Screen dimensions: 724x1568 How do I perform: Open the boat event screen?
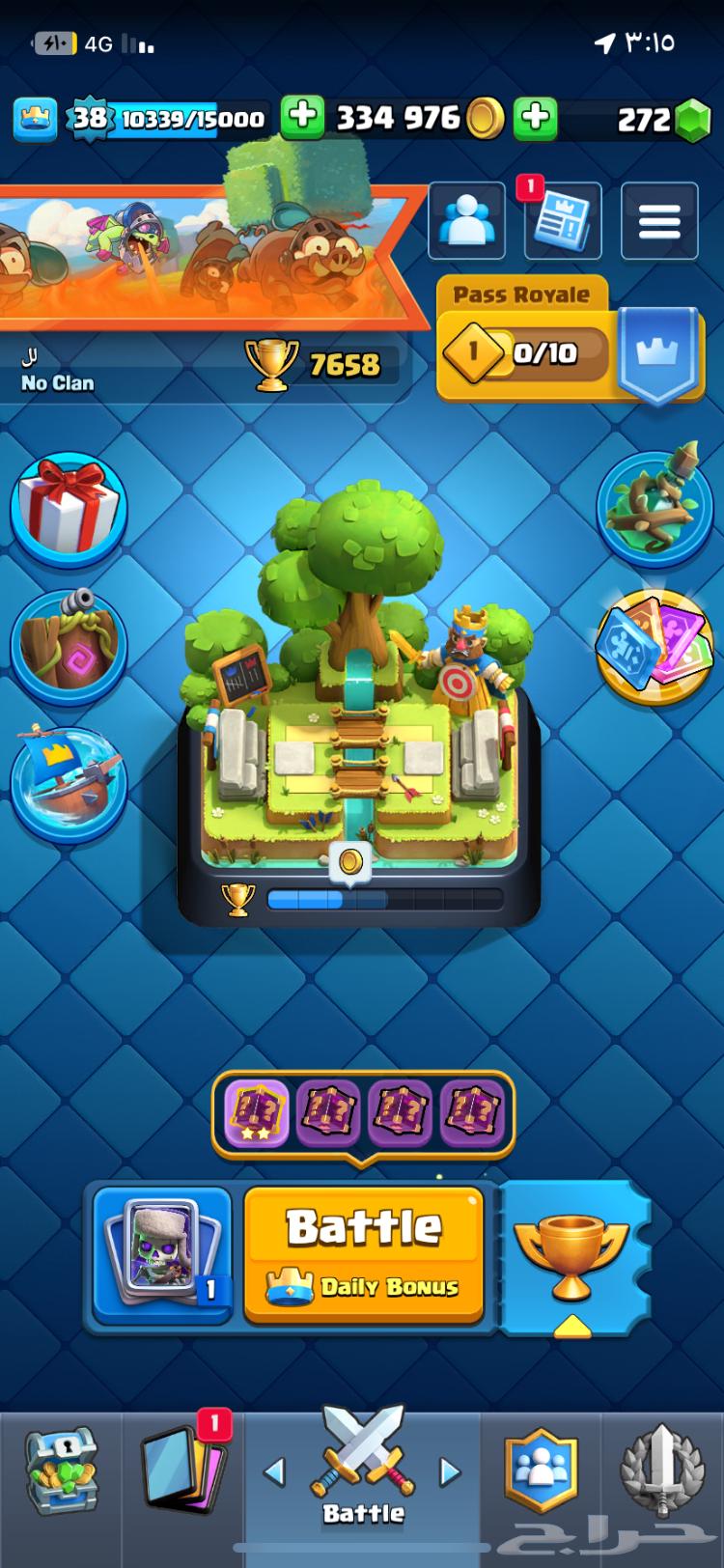pyautogui.click(x=68, y=779)
